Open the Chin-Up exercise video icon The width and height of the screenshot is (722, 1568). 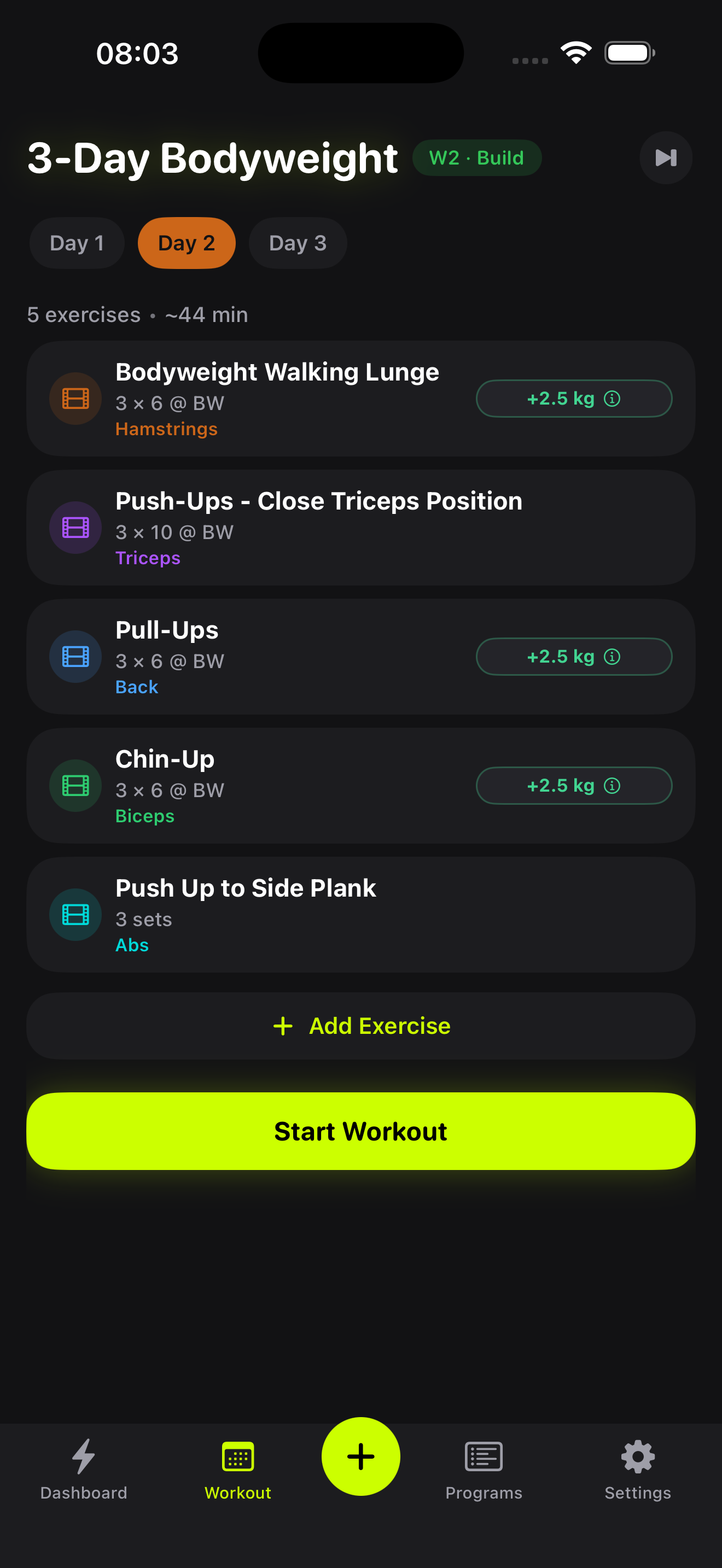point(75,786)
